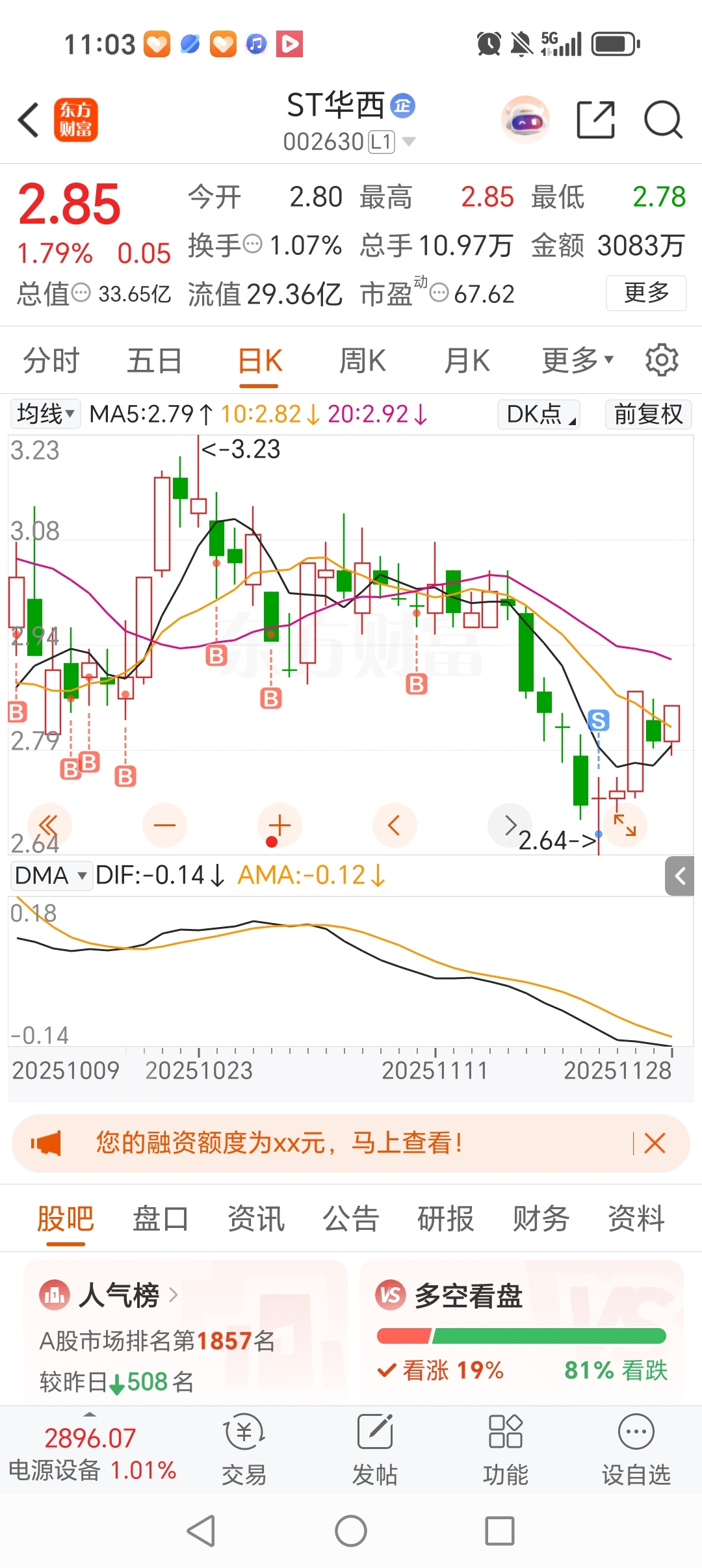Open the stock search magnifier
The height and width of the screenshot is (1568, 702).
662,120
